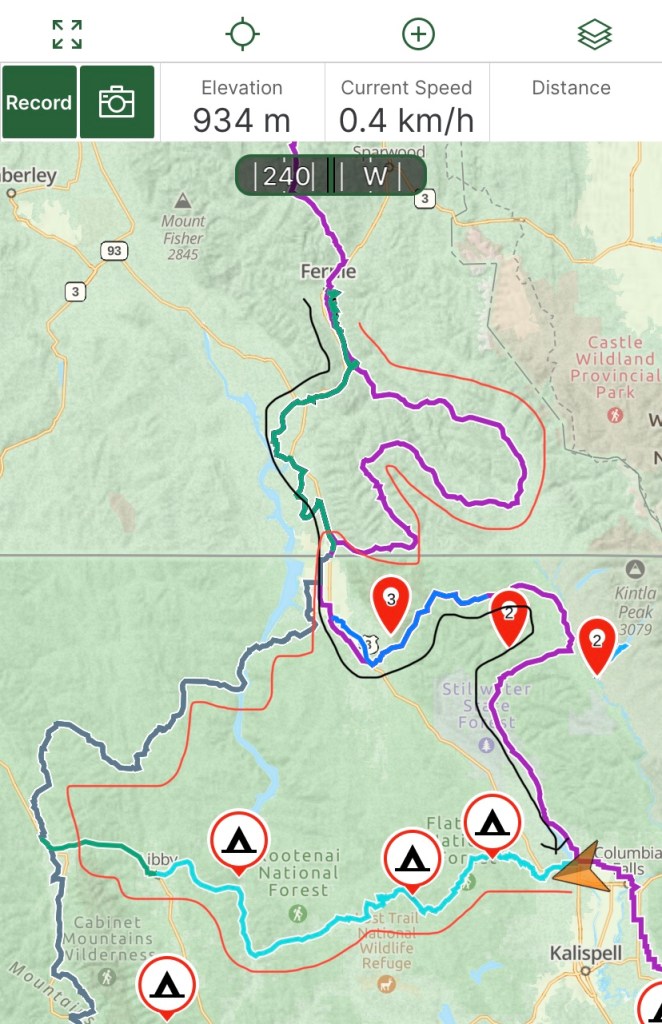Expand map to full screen
This screenshot has width=662, height=1024.
(x=67, y=33)
